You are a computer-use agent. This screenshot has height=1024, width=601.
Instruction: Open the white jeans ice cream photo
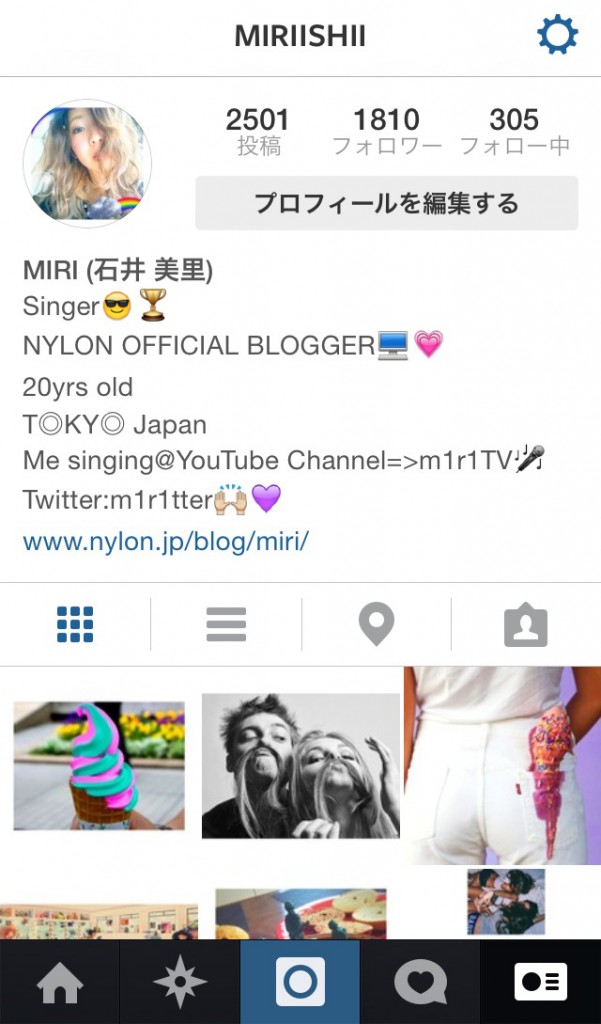click(502, 765)
